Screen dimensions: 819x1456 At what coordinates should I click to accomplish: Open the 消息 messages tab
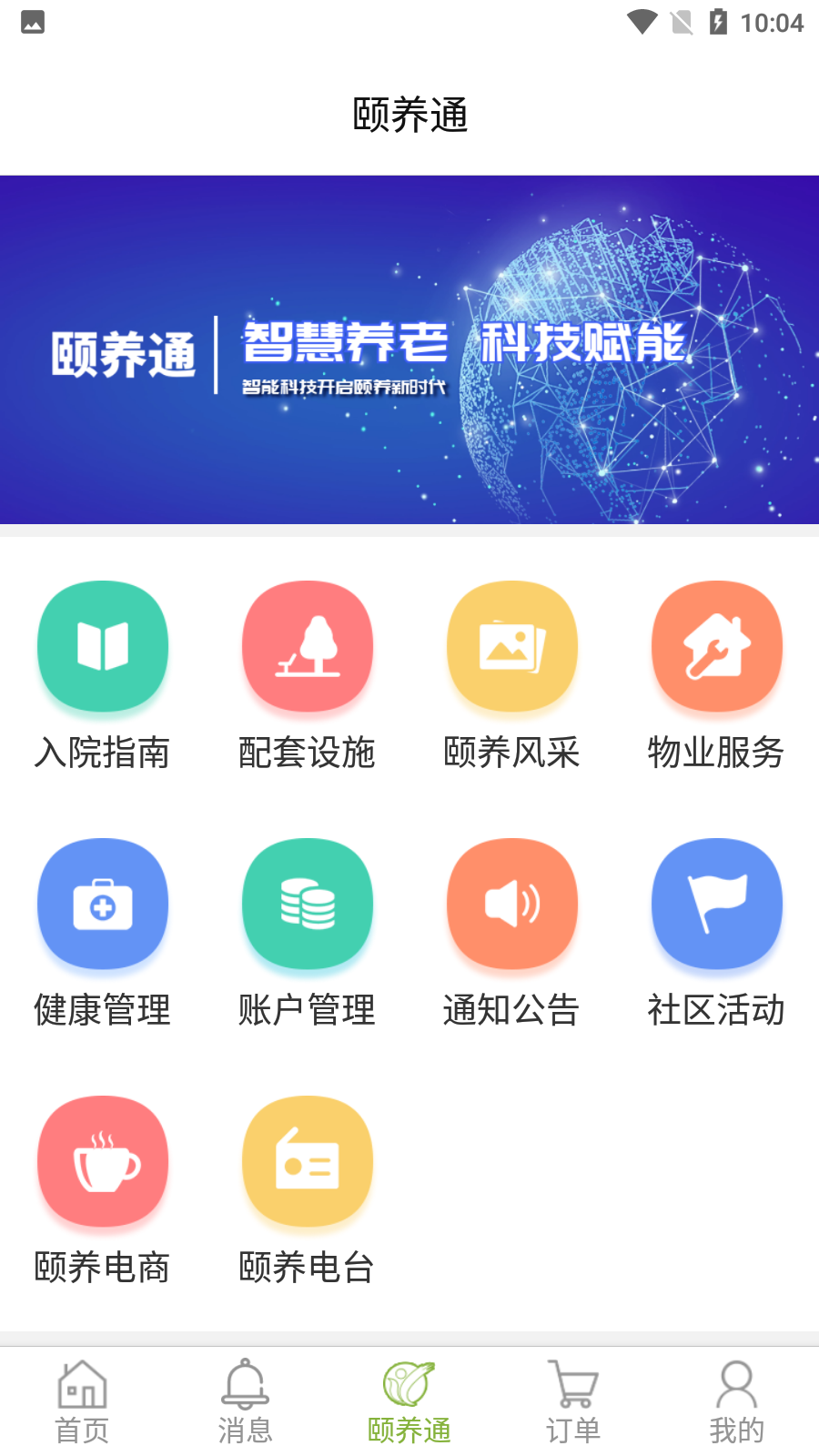coord(246,1401)
